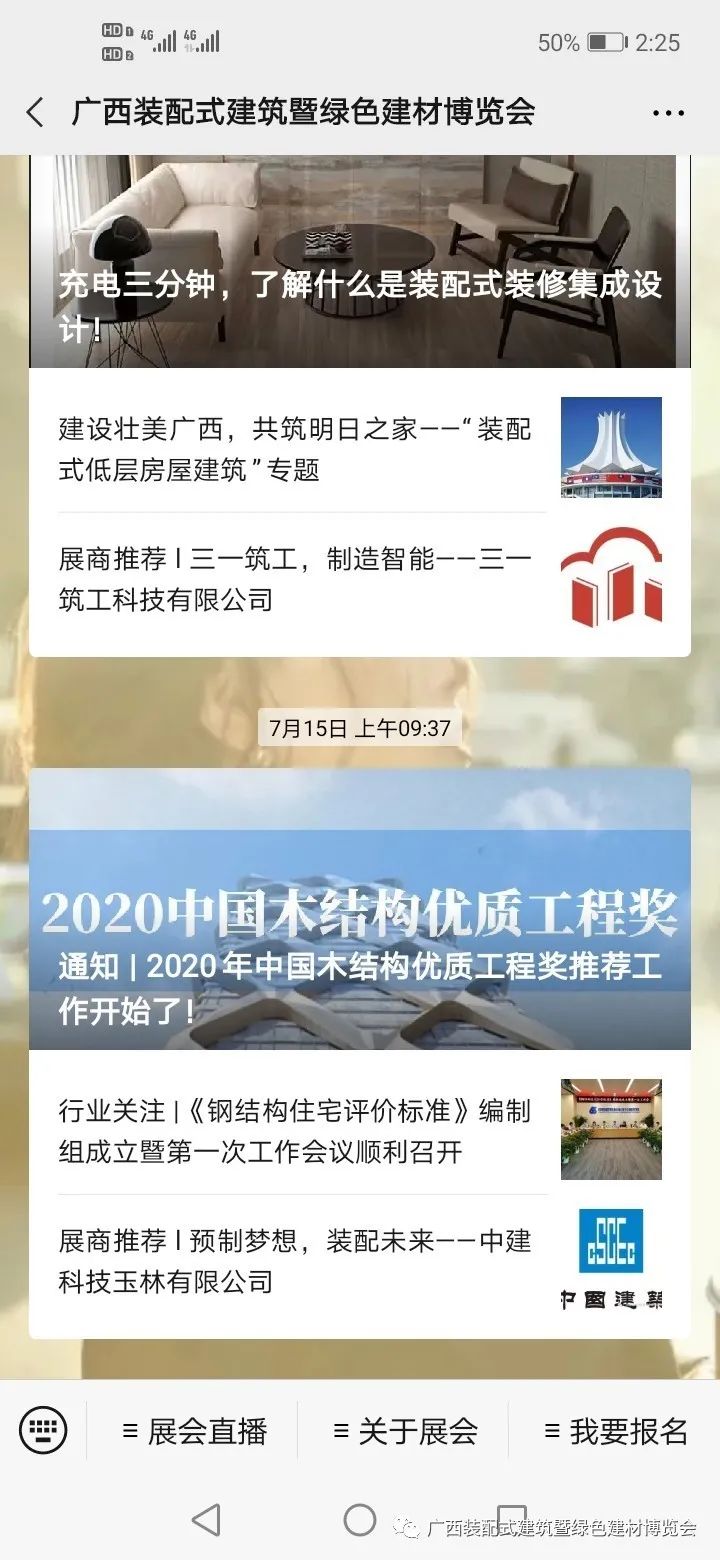
Task: Tap the system back button
Action: coord(206,1520)
